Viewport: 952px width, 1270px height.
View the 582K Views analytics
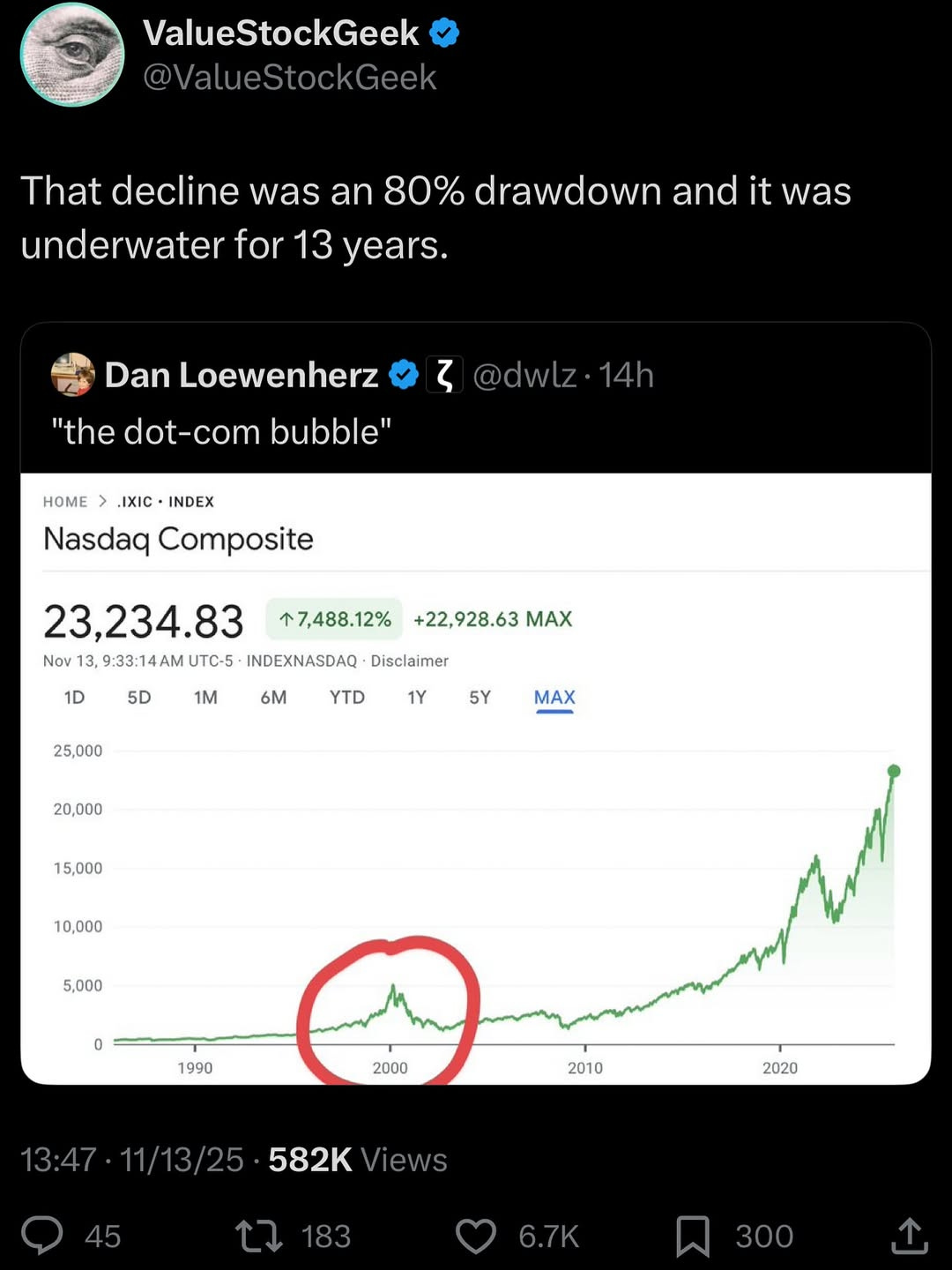pos(358,1160)
